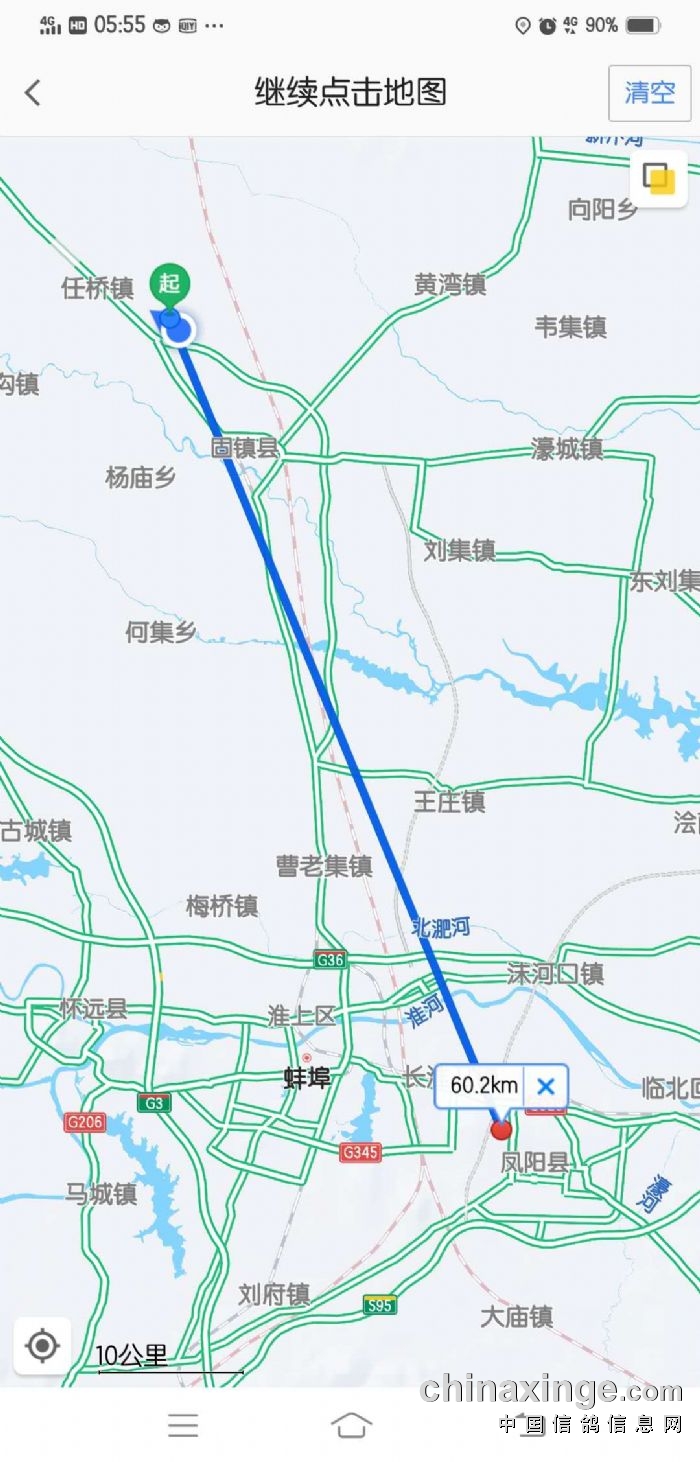
Task: Open the map layers switcher
Action: [658, 179]
